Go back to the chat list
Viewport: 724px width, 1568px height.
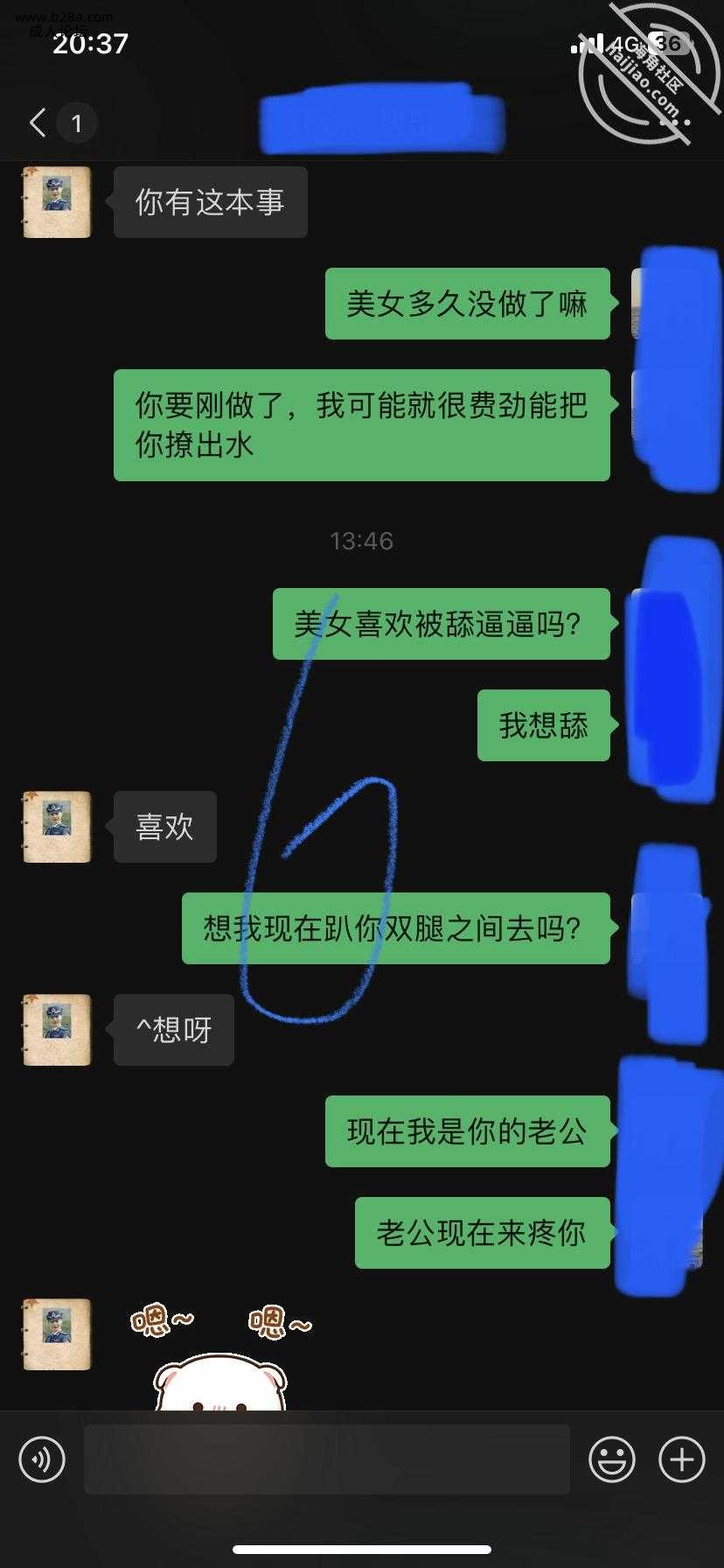click(38, 122)
